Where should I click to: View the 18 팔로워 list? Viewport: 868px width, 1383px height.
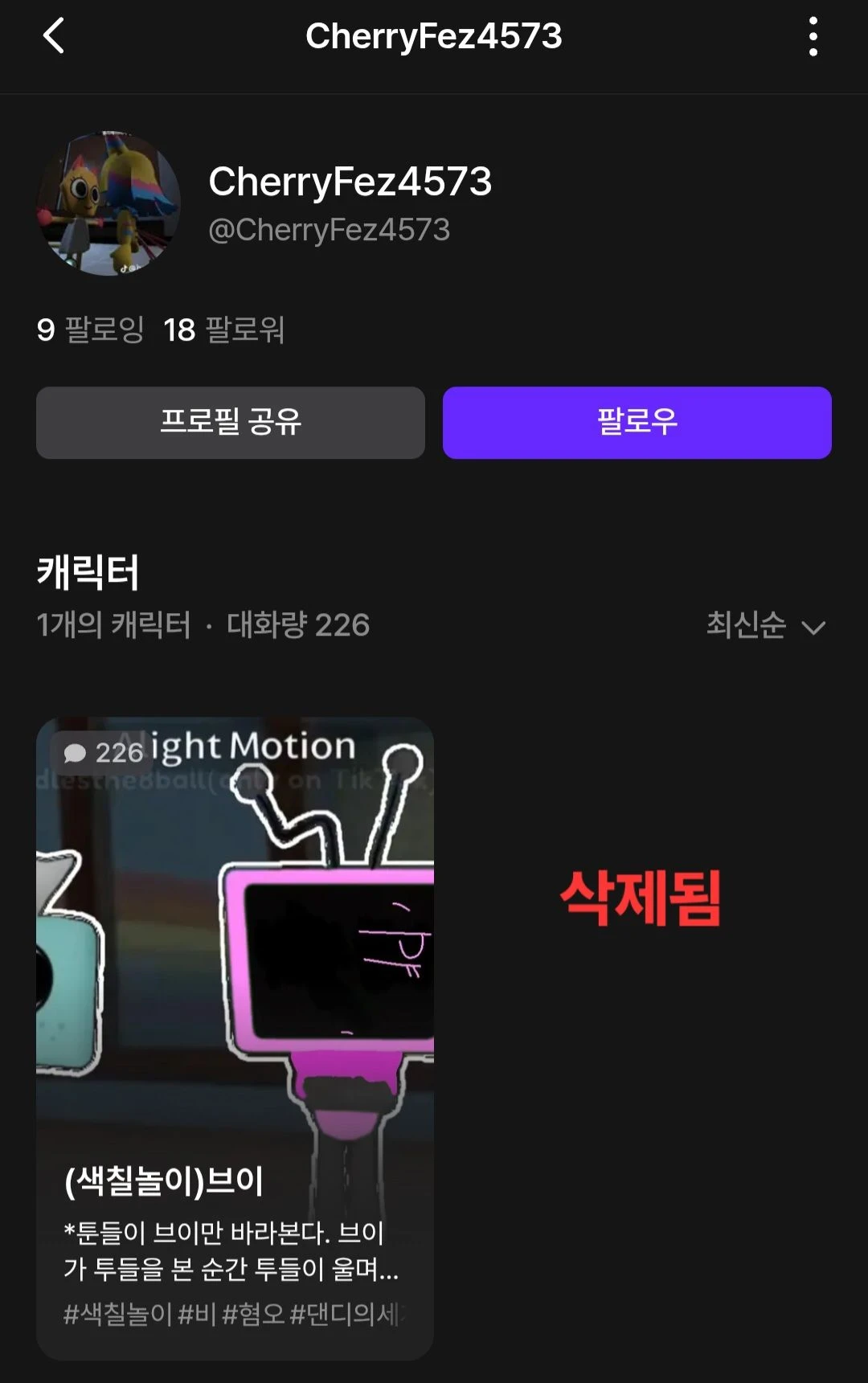point(224,329)
